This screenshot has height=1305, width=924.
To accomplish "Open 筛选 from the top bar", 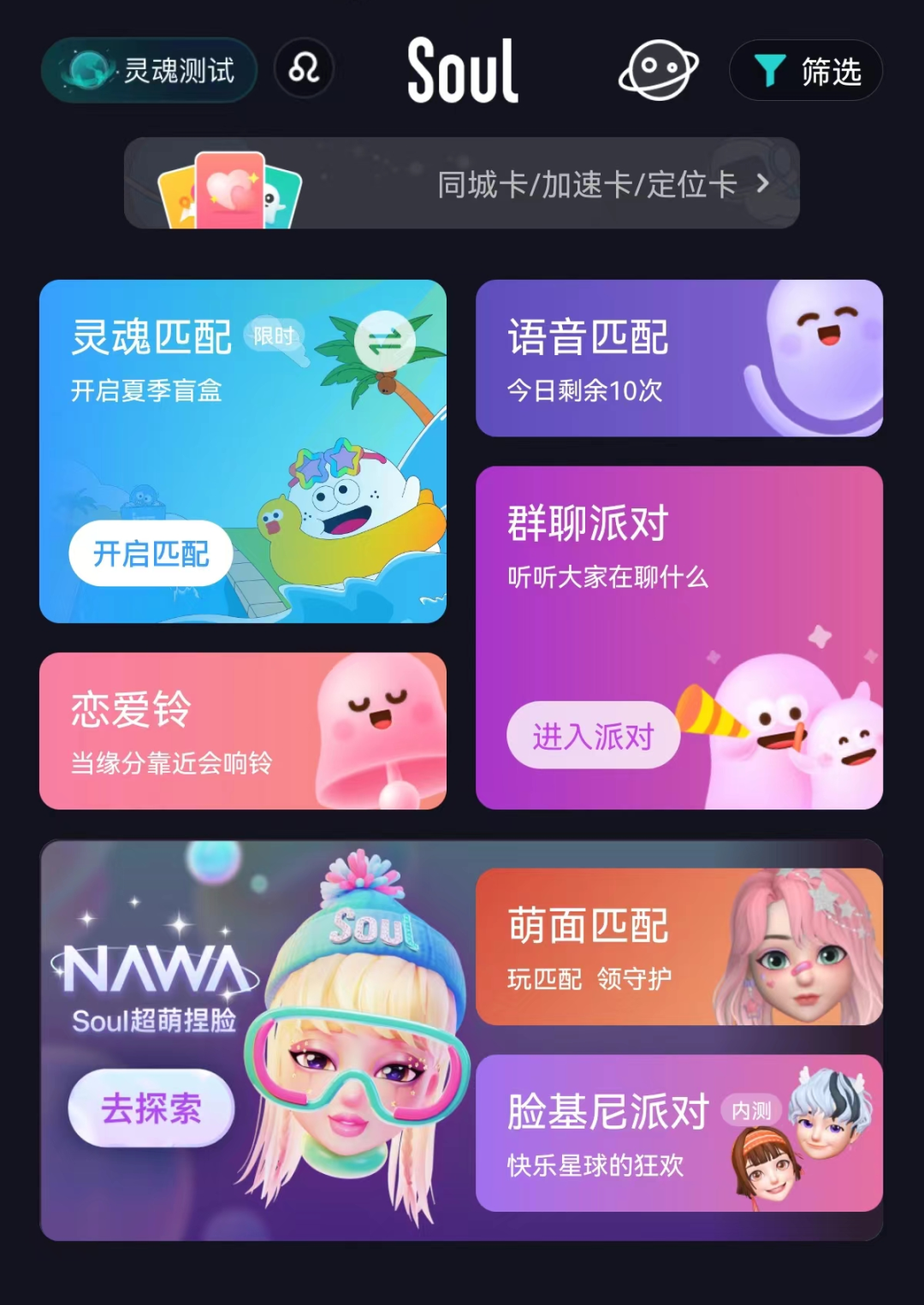I will coord(805,72).
